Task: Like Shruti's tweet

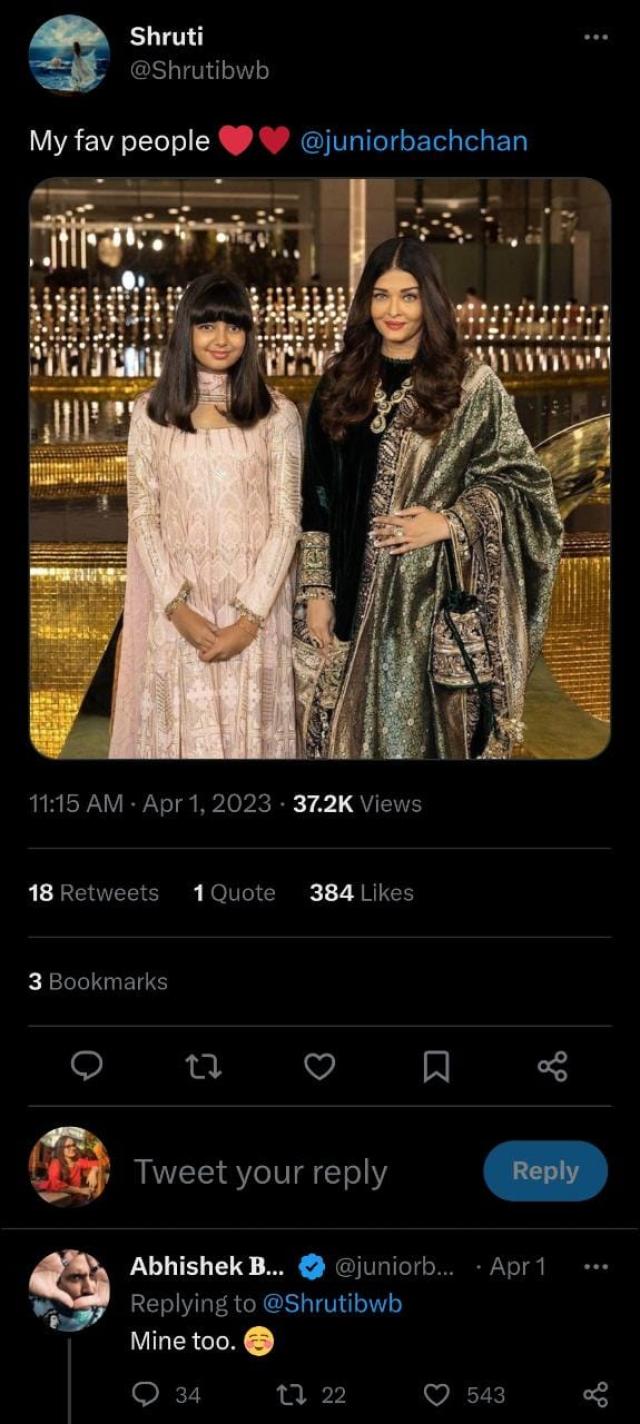Action: [319, 1068]
